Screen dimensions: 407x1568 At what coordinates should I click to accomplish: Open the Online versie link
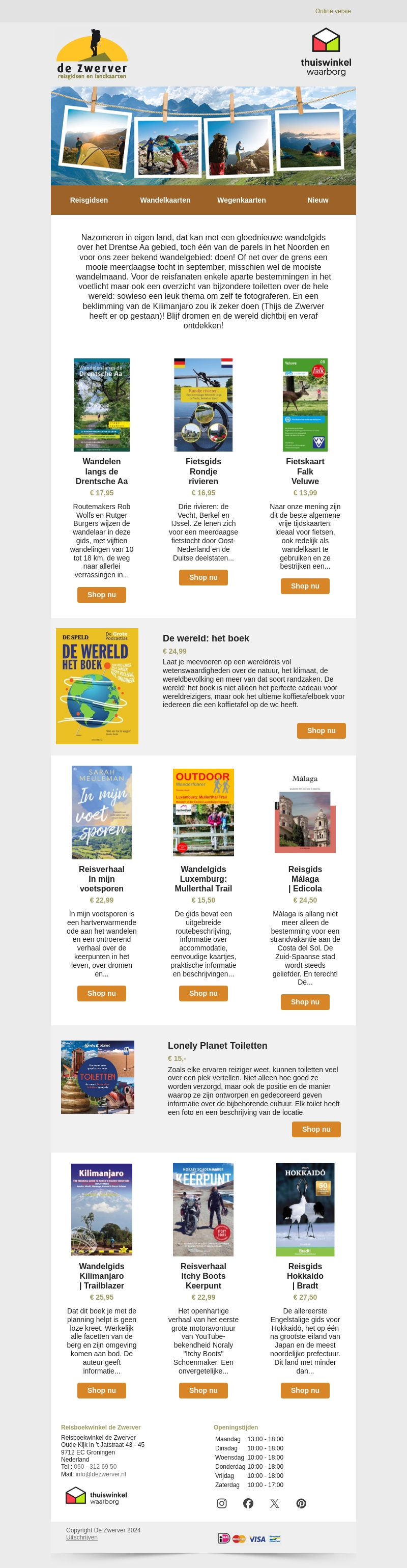(333, 11)
